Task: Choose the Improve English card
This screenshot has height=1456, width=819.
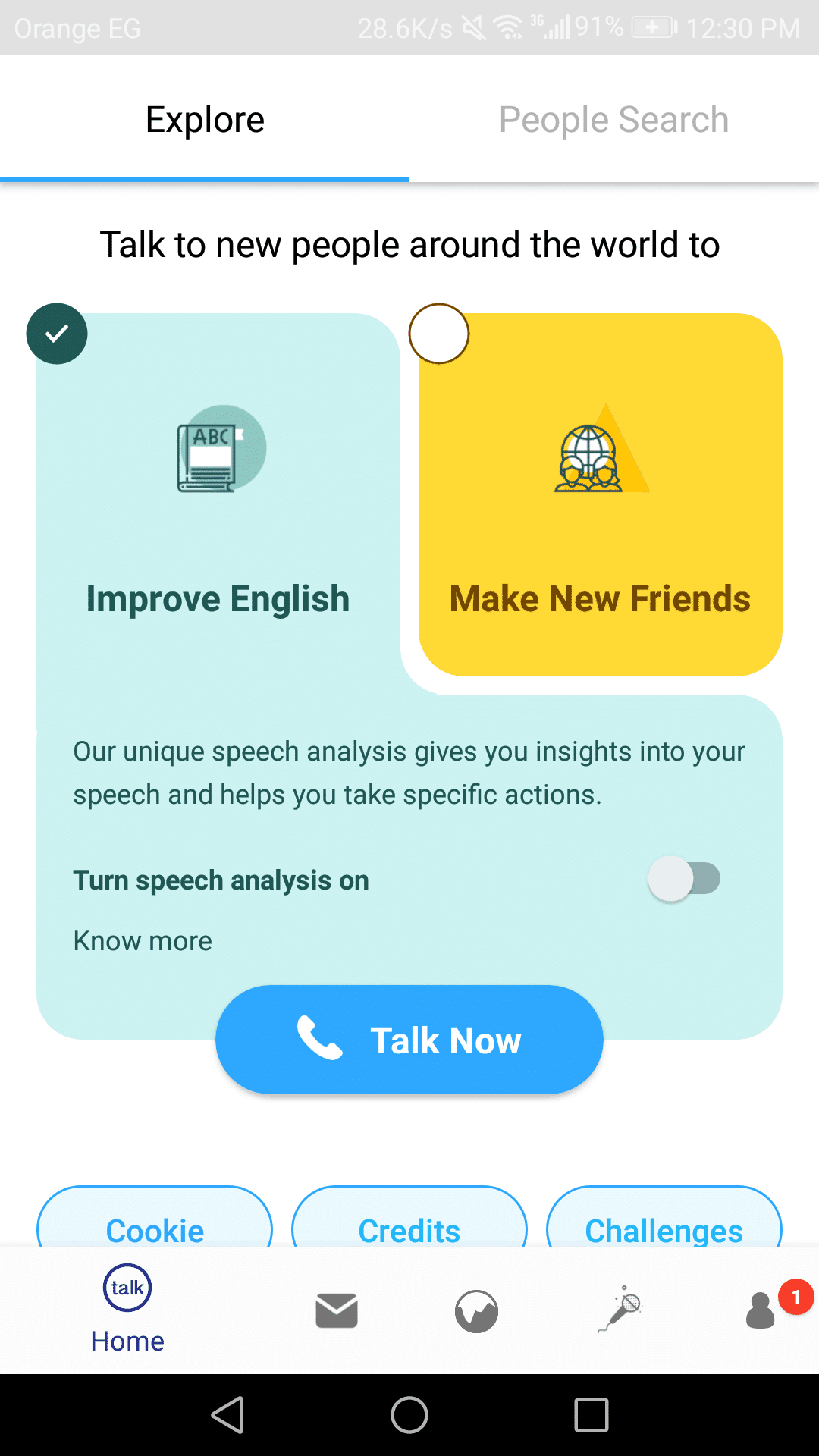Action: [218, 493]
